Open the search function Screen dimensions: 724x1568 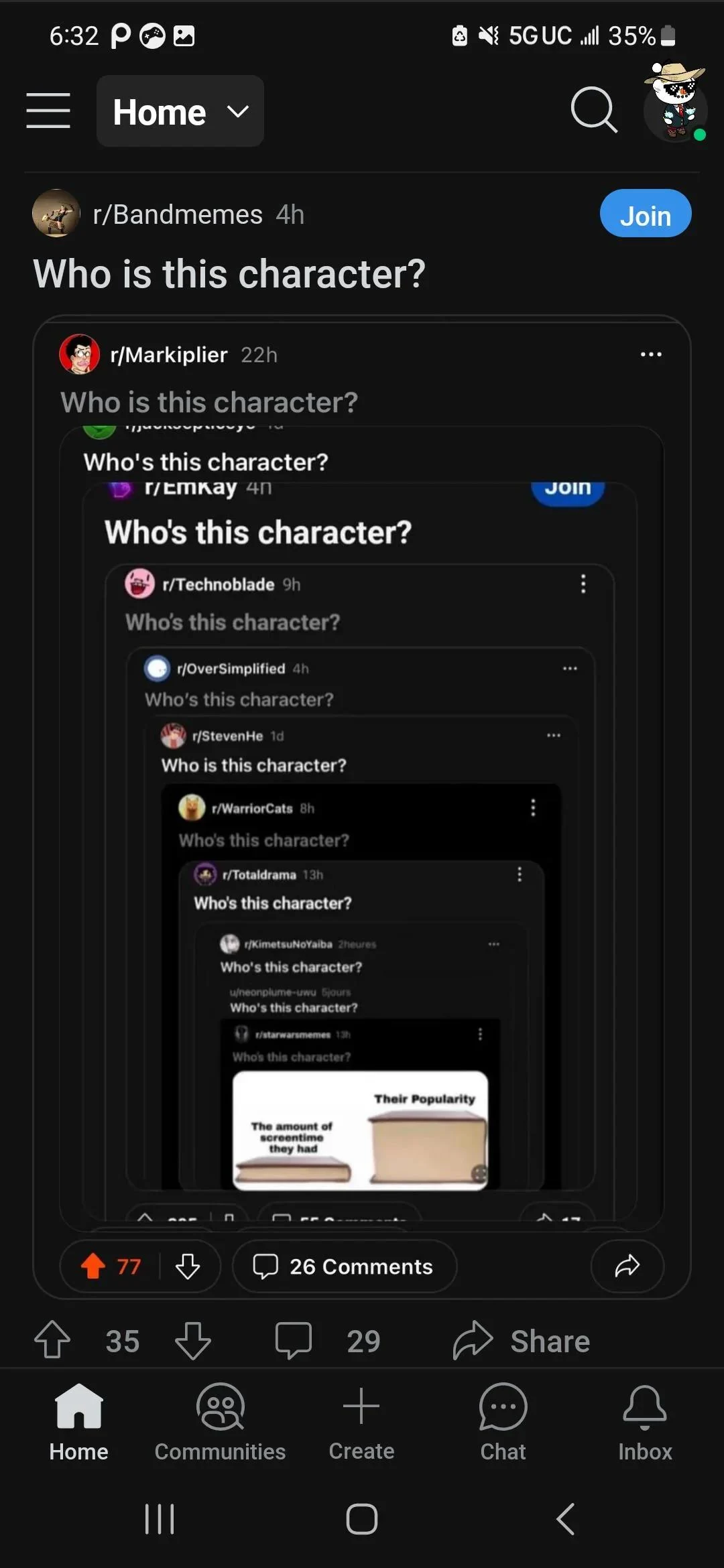594,111
